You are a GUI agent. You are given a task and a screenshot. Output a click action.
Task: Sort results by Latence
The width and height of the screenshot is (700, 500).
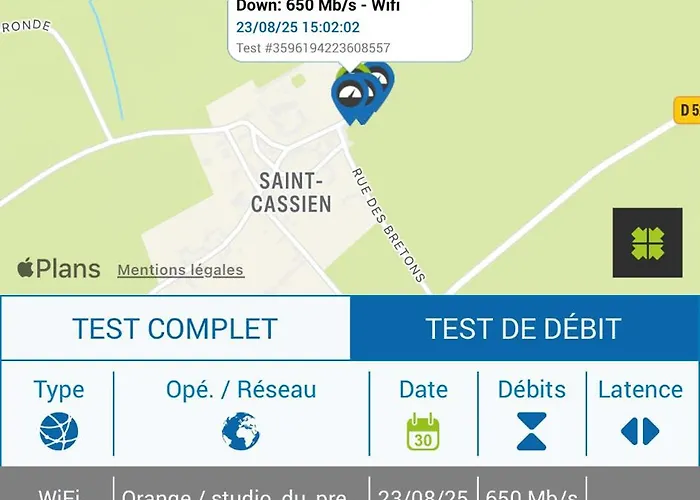[640, 413]
